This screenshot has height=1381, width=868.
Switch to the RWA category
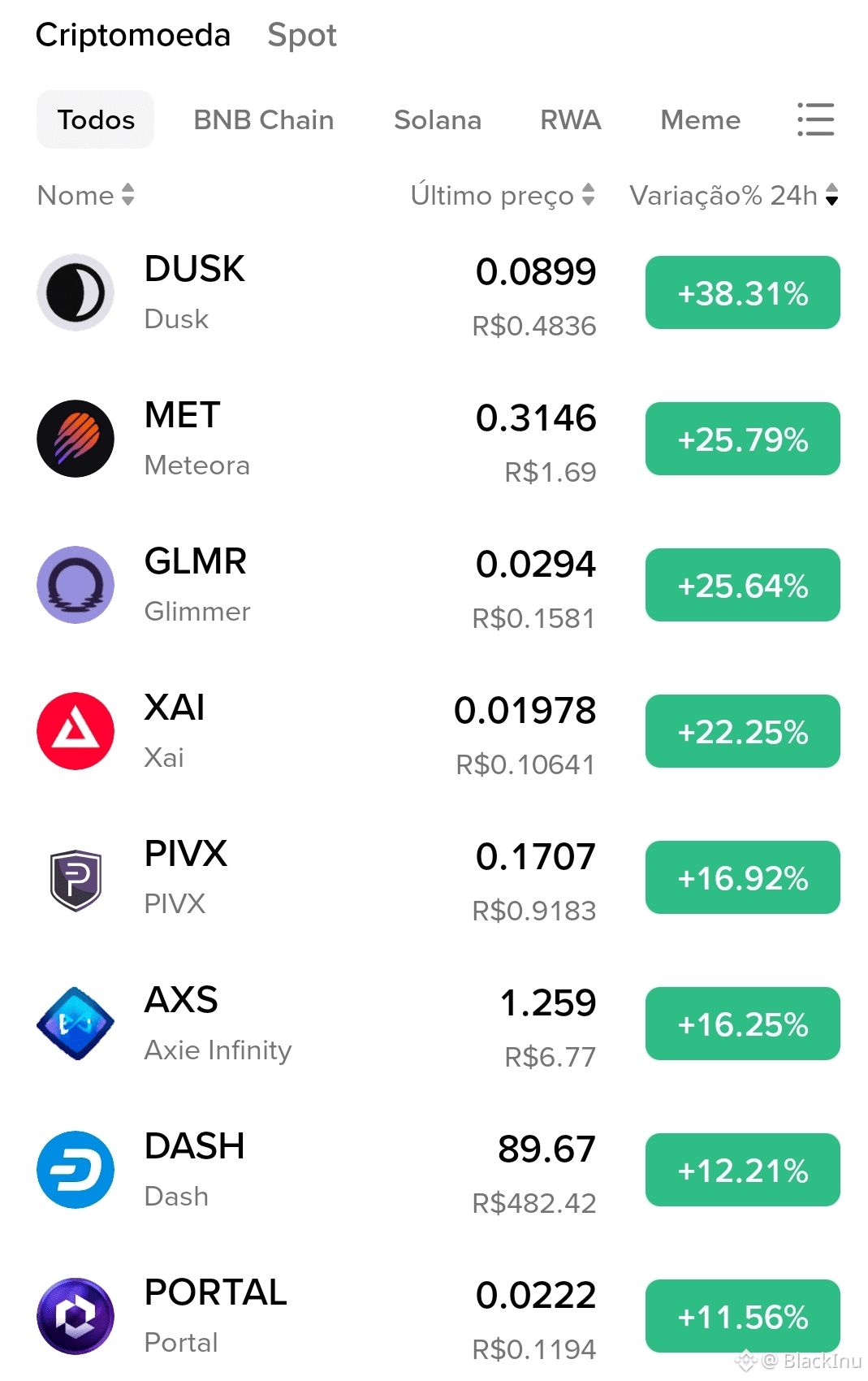point(570,119)
